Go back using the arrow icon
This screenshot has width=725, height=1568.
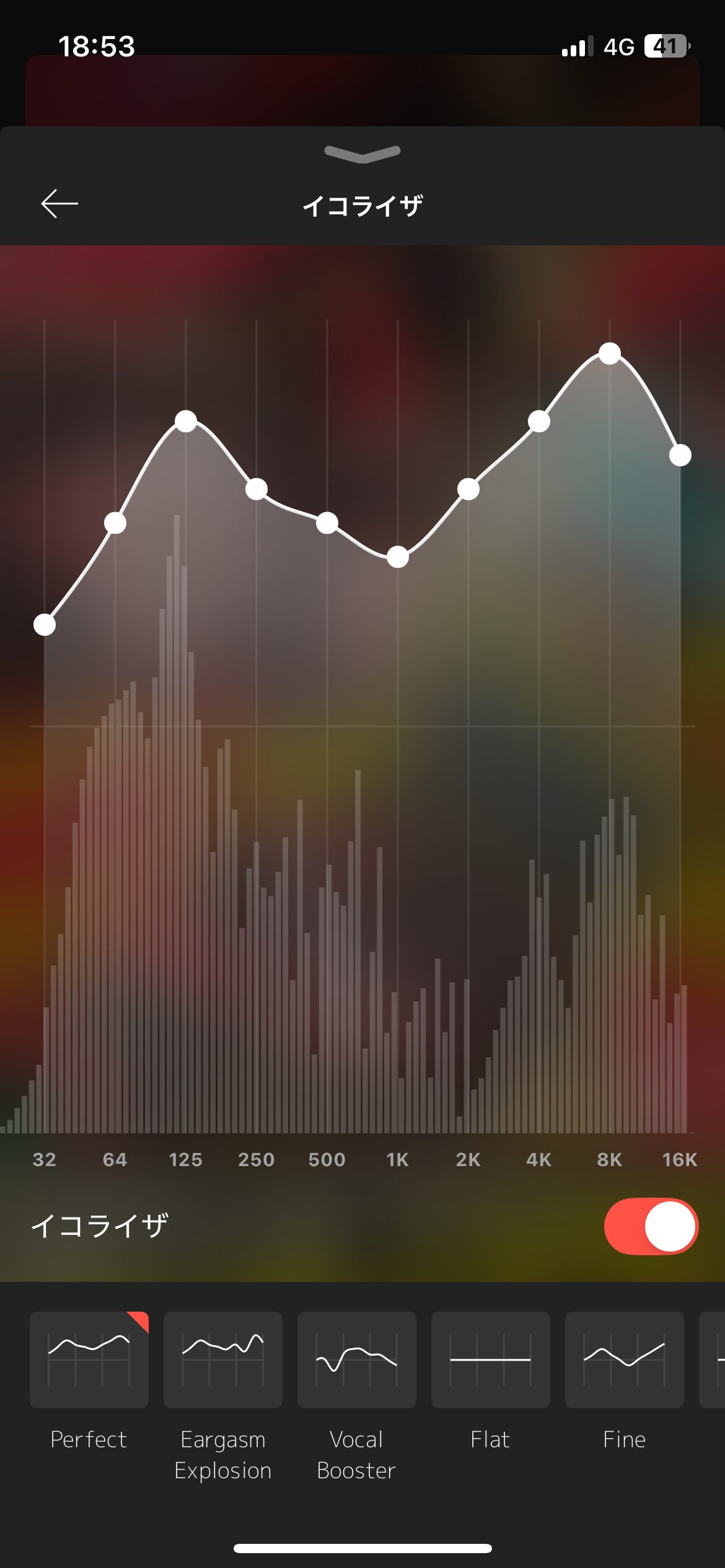(59, 204)
